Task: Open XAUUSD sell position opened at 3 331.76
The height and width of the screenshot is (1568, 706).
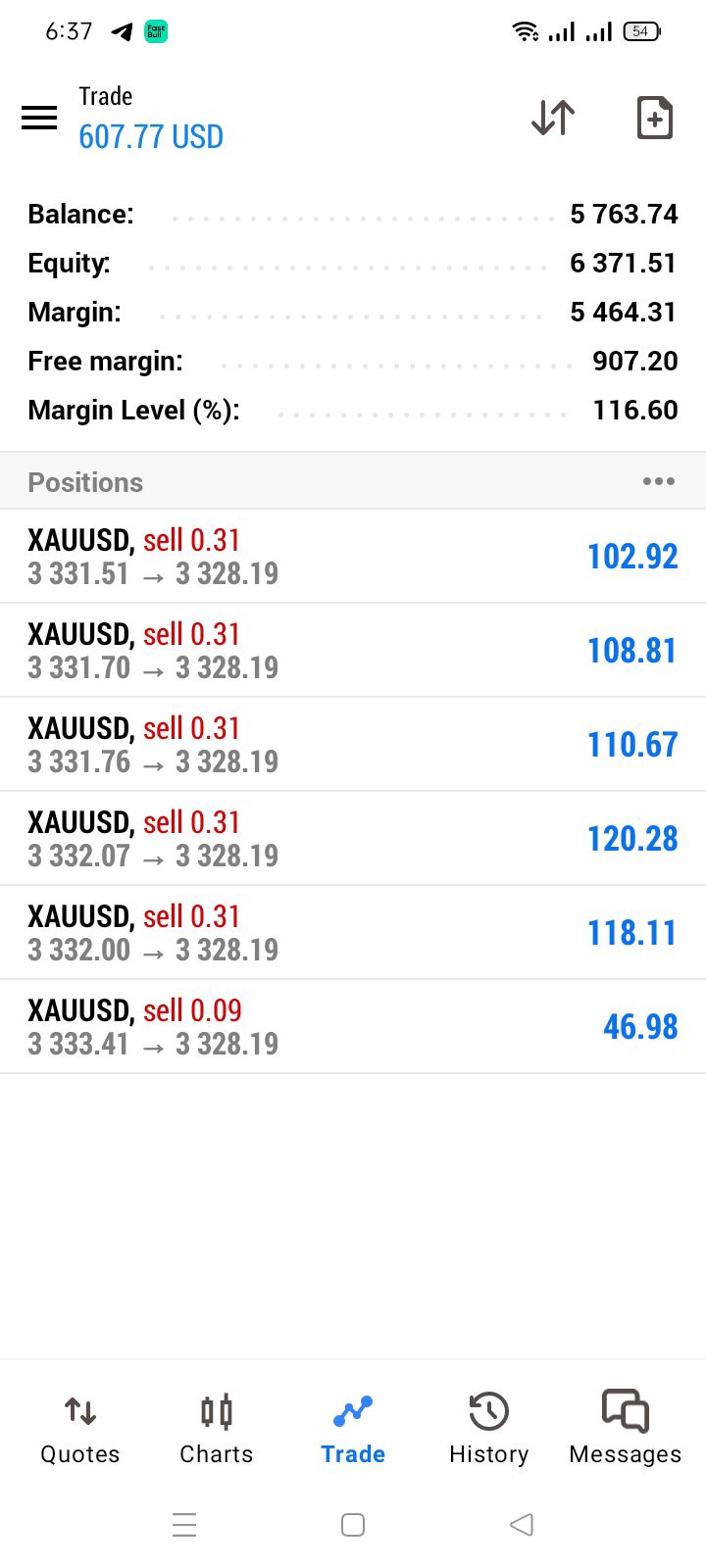Action: pos(353,744)
